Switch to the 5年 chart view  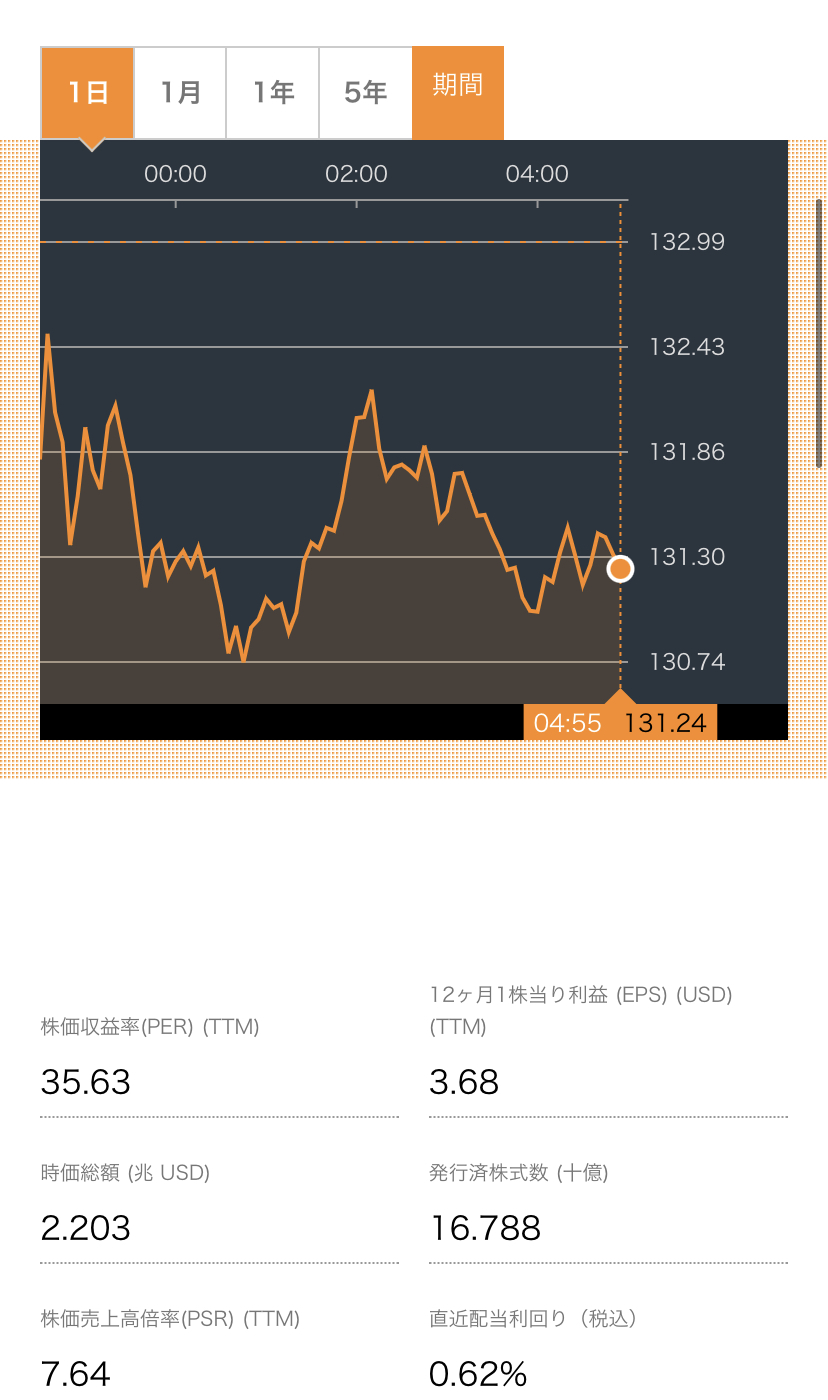click(366, 93)
